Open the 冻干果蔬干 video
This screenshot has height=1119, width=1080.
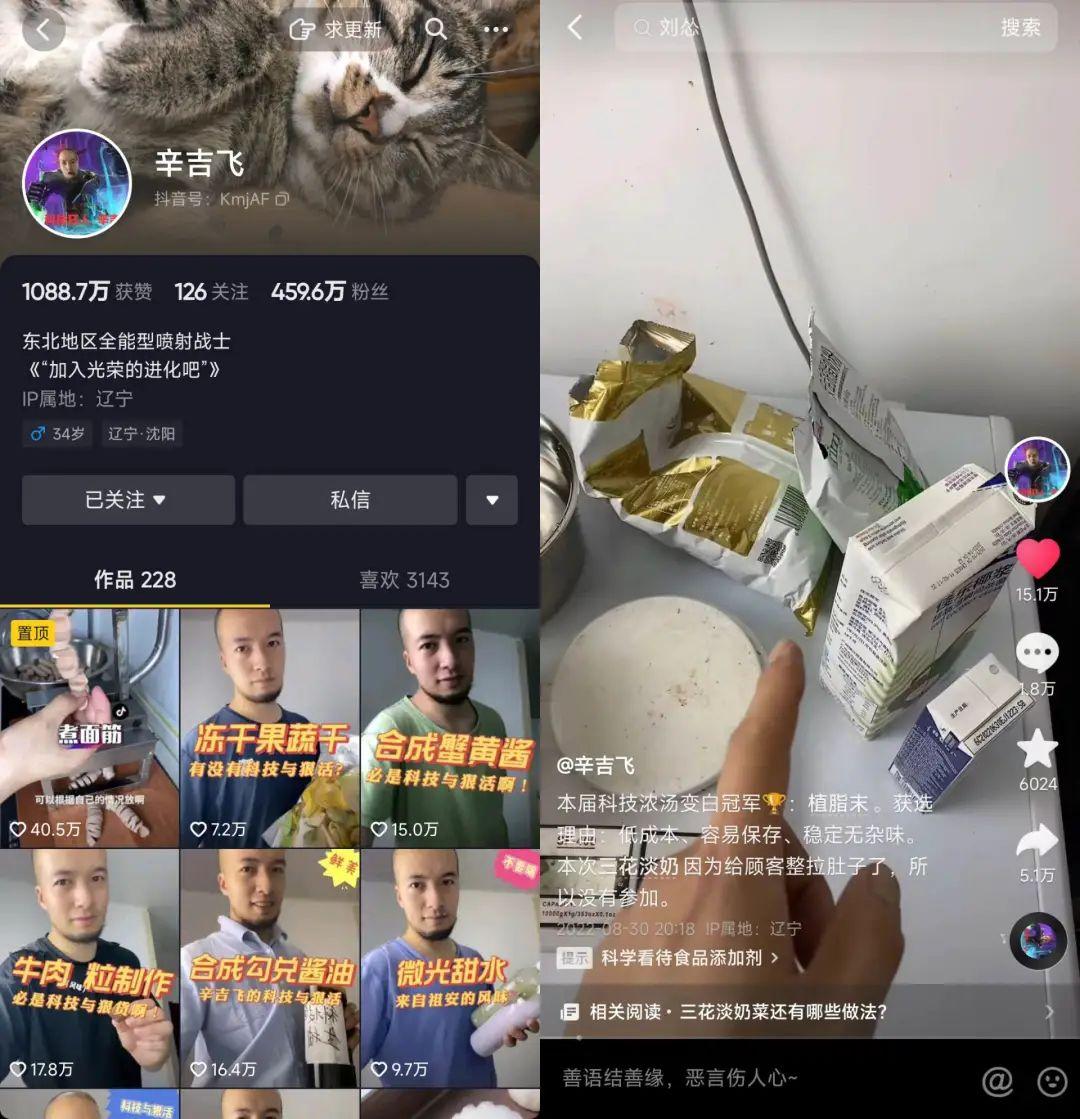(x=270, y=728)
